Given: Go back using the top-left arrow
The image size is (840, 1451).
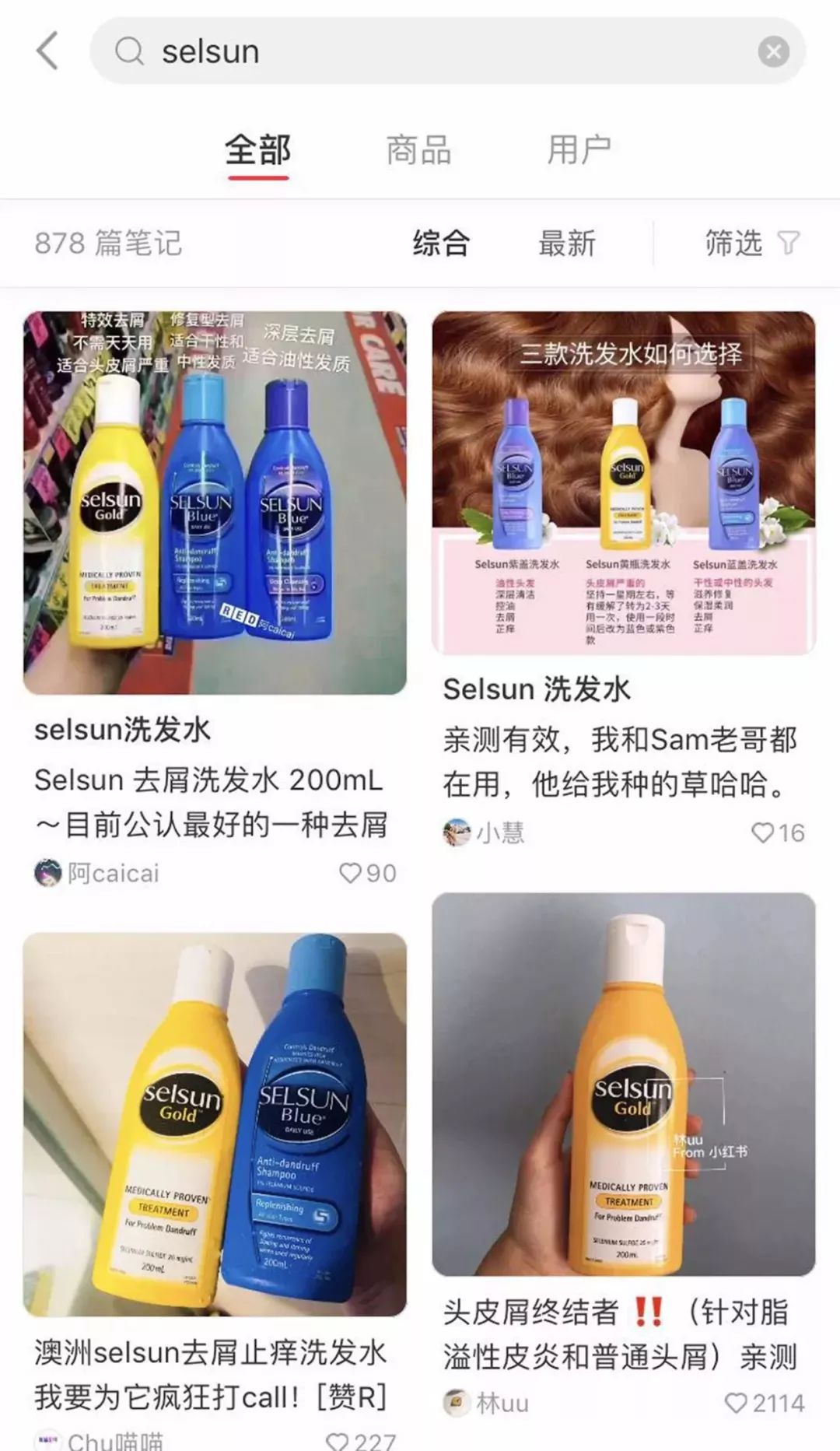Looking at the screenshot, I should click(x=47, y=51).
